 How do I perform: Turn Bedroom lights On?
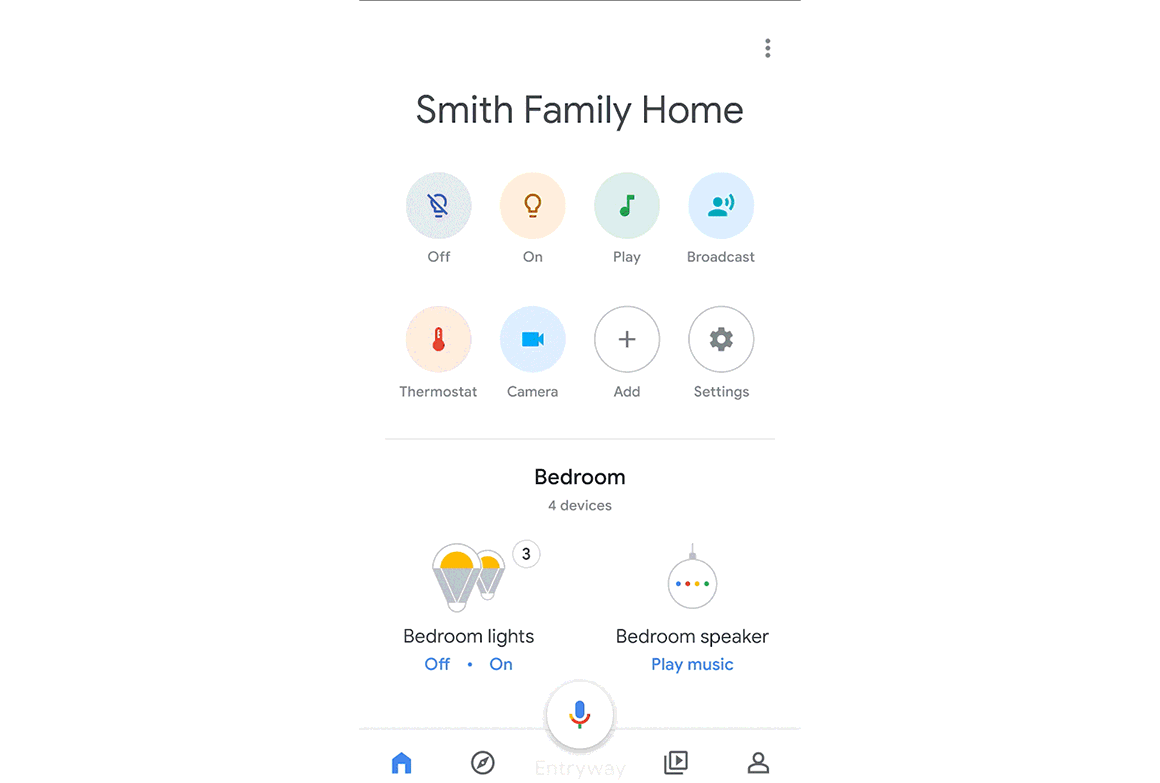pyautogui.click(x=501, y=664)
